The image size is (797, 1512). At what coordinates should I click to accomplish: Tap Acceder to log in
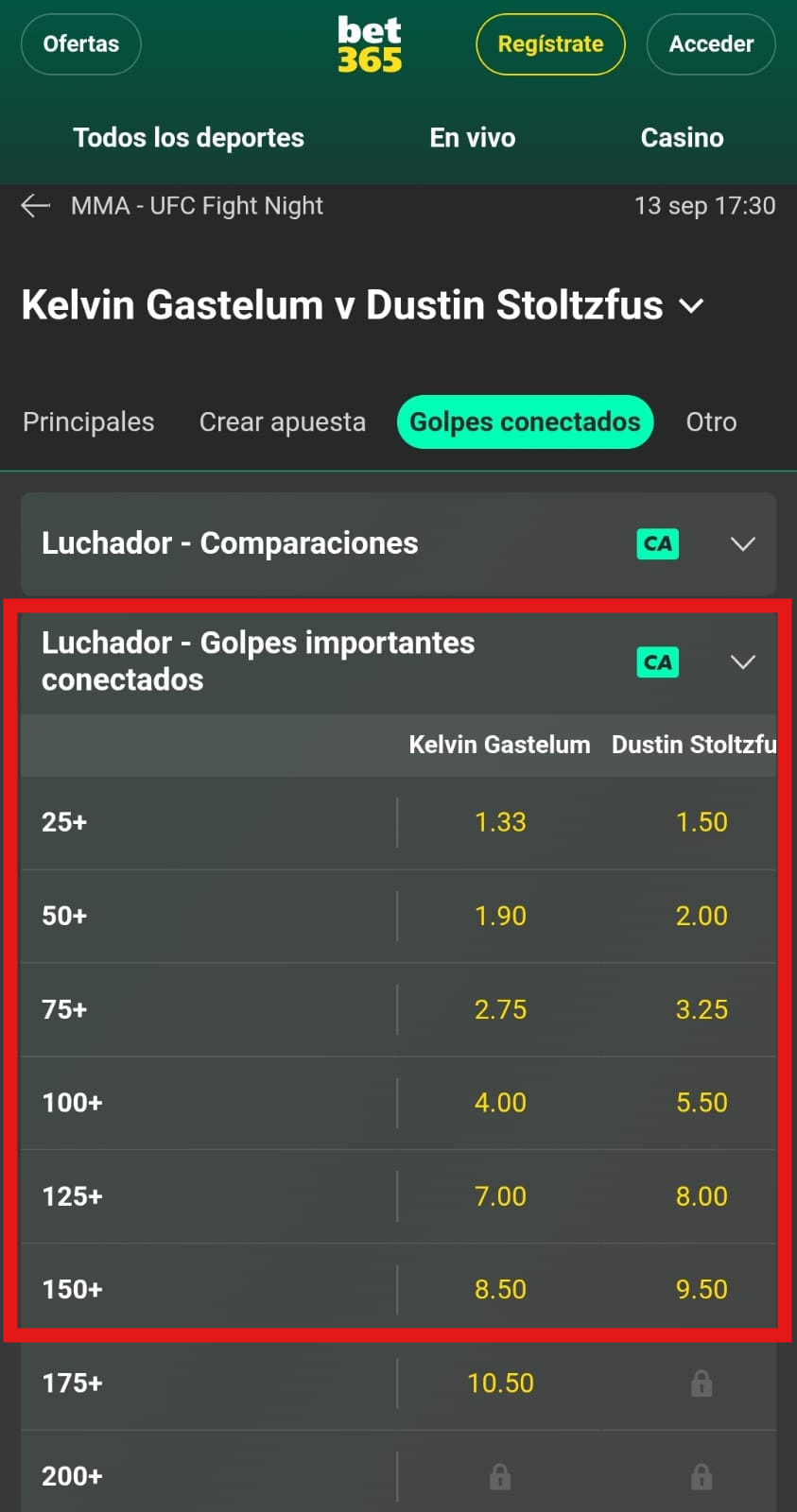711,44
